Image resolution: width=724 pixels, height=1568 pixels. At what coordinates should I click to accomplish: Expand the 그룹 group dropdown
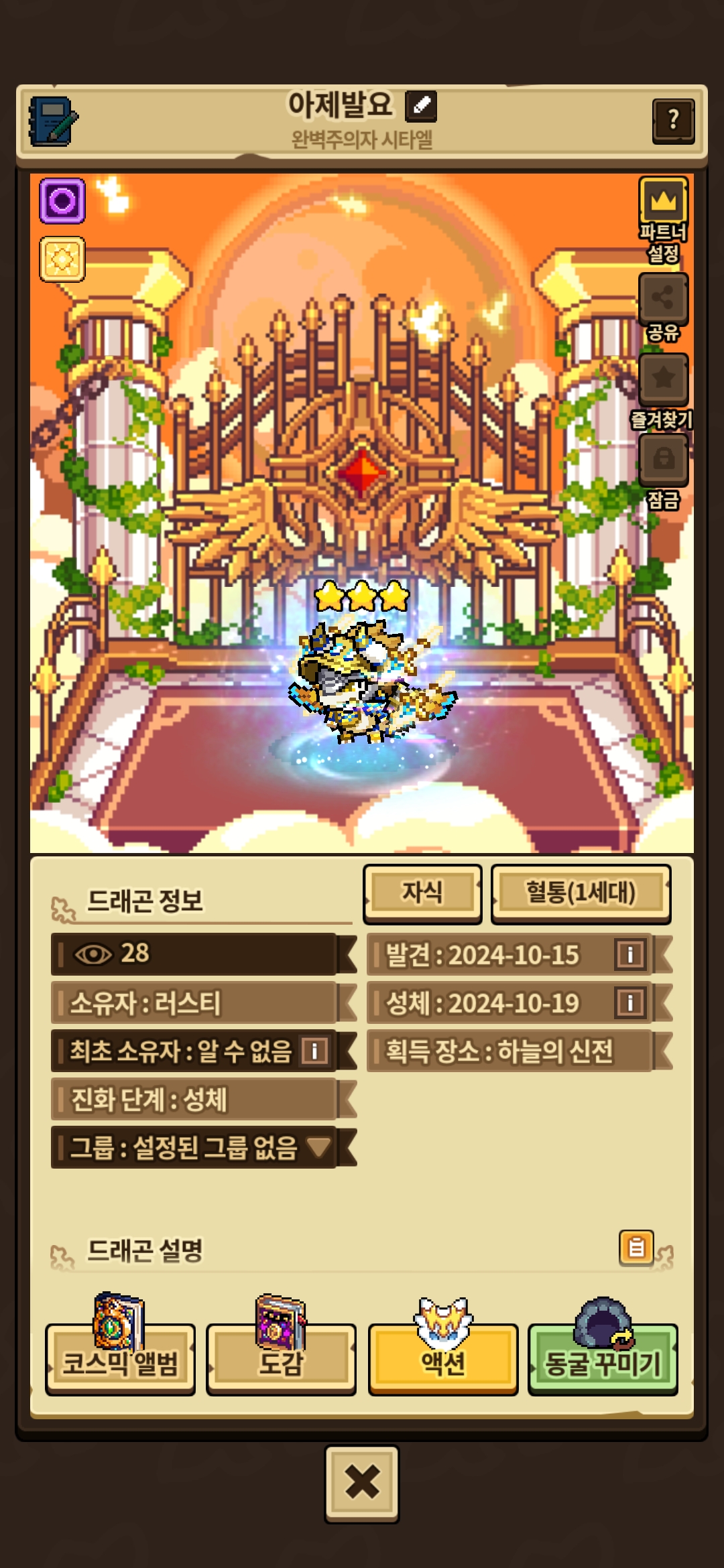pos(318,1147)
